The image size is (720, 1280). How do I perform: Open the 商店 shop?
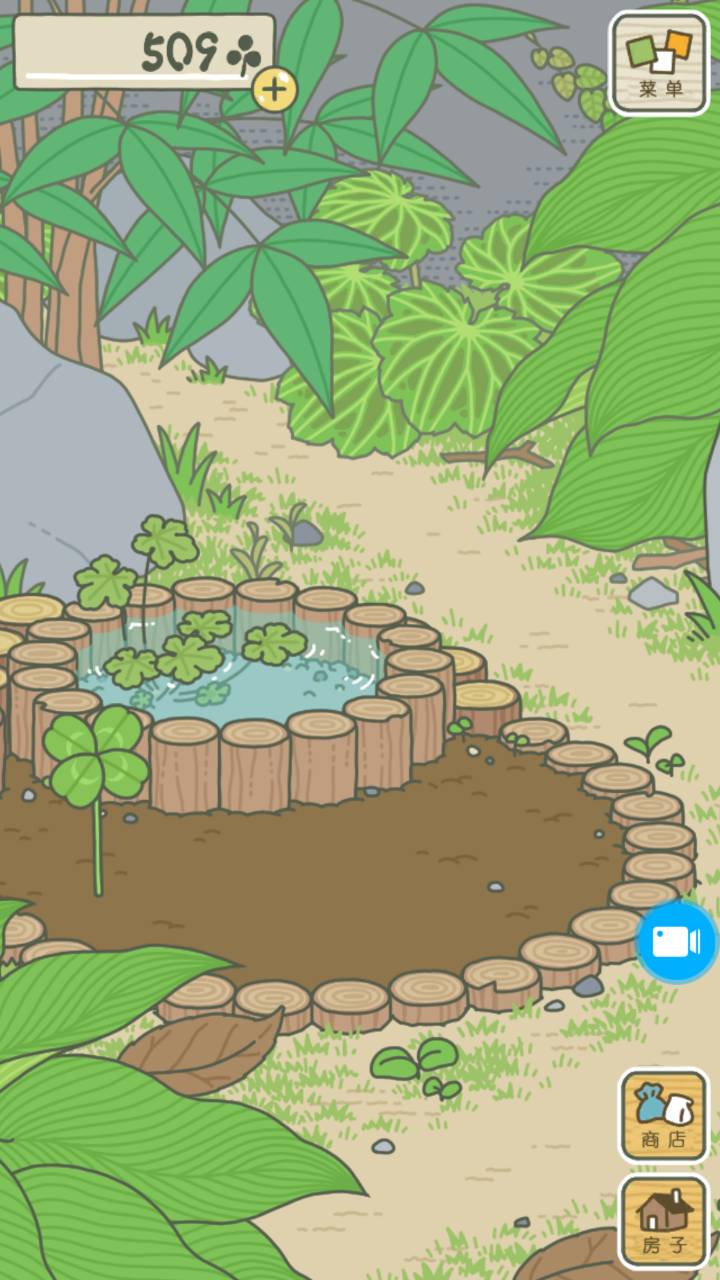(x=663, y=1114)
